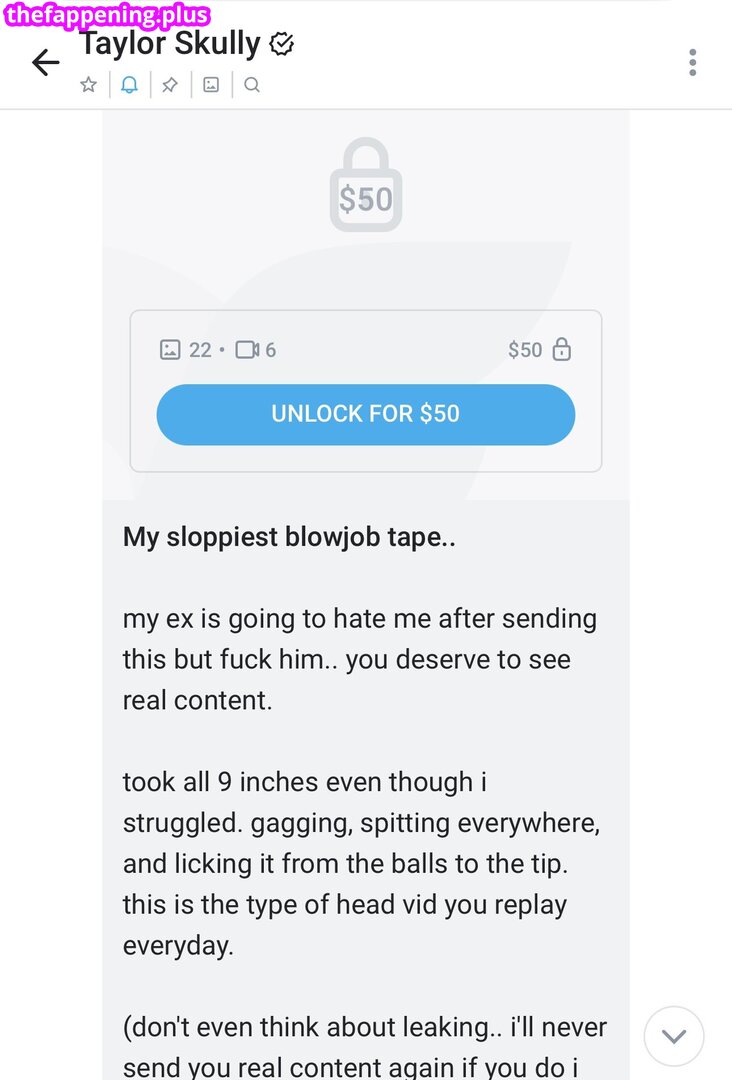Image resolution: width=732 pixels, height=1080 pixels.
Task: Tap the star icon under the name
Action: (x=89, y=86)
